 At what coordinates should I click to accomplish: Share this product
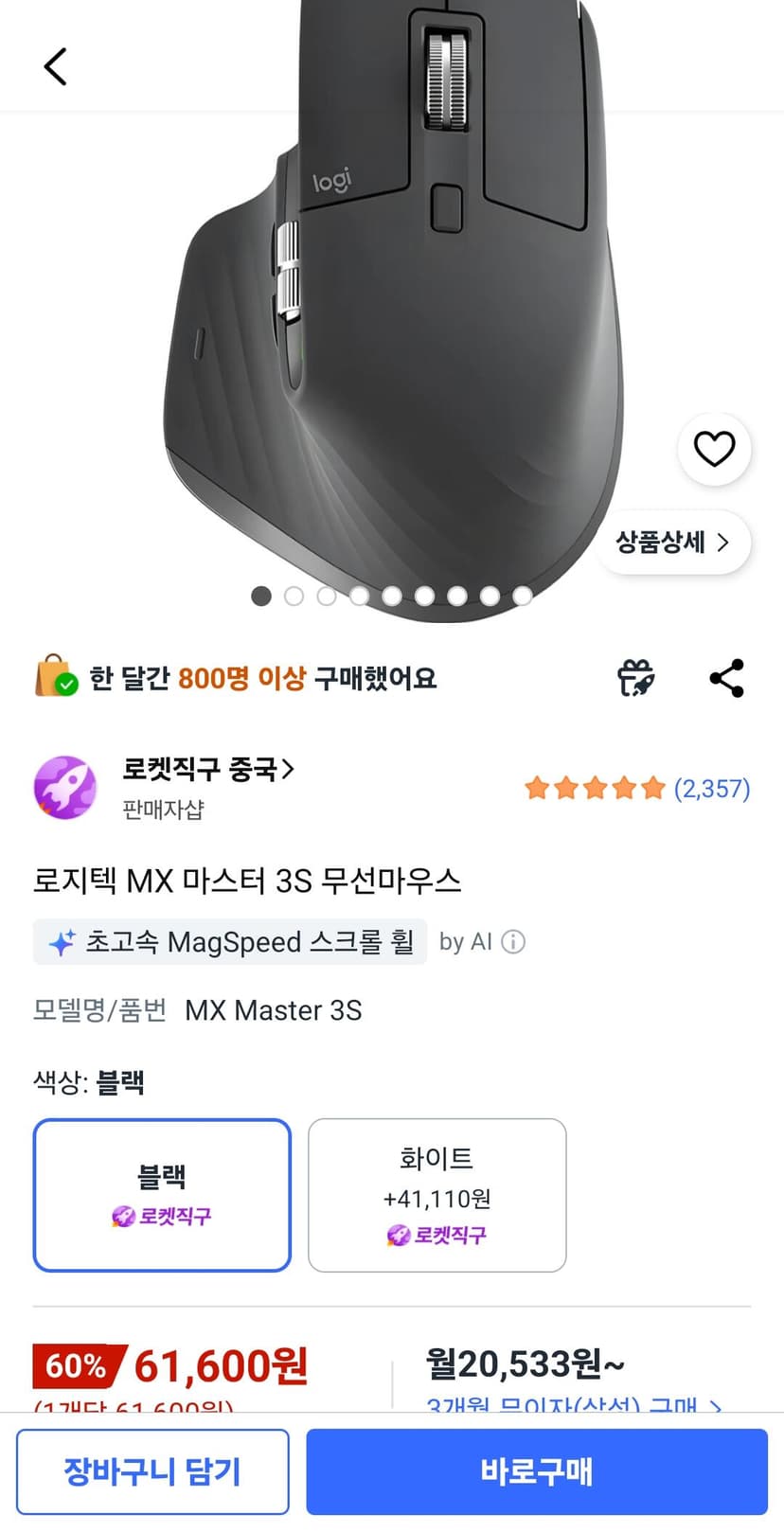[x=727, y=678]
